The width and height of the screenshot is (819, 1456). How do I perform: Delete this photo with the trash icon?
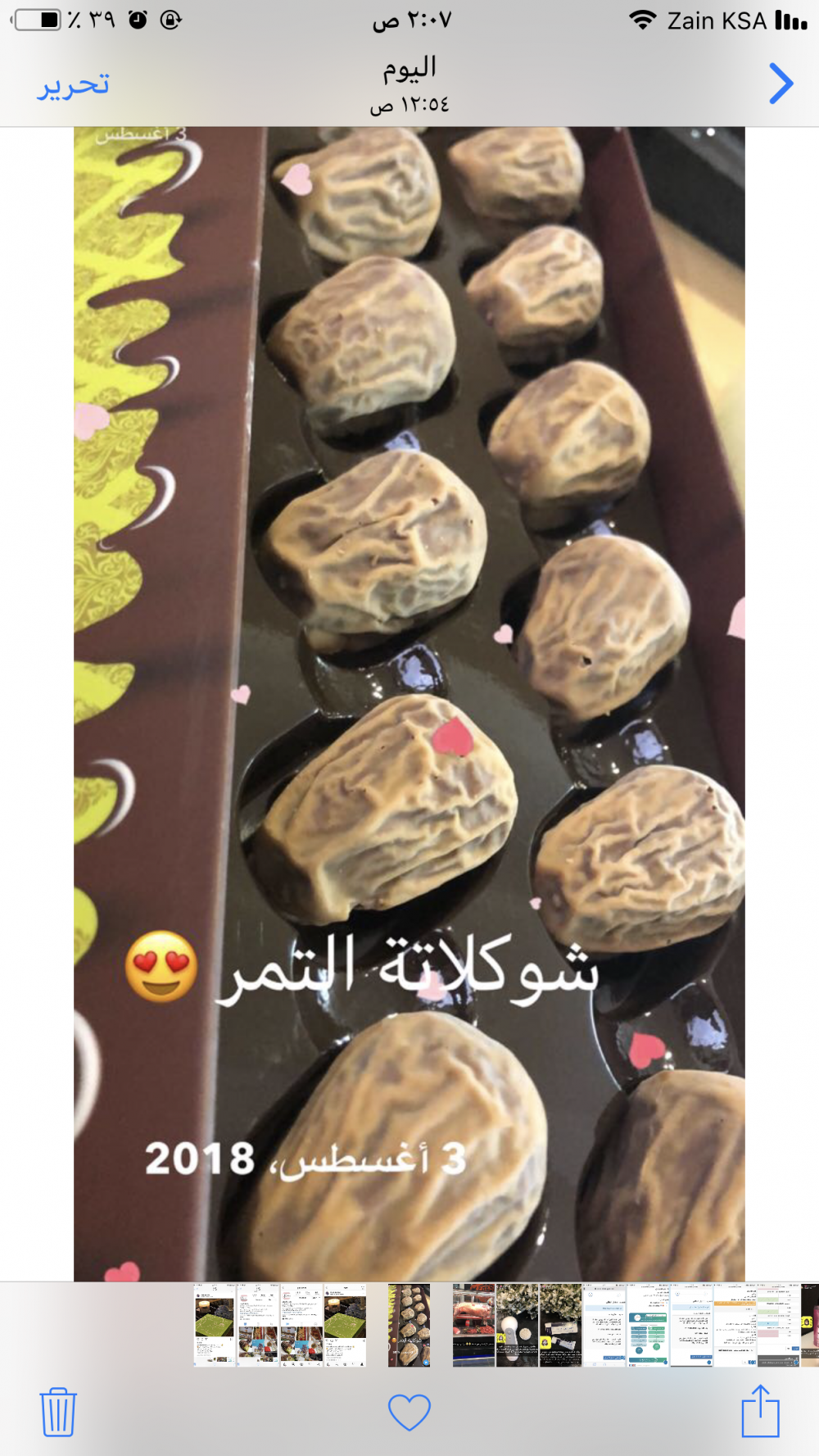[x=58, y=1412]
